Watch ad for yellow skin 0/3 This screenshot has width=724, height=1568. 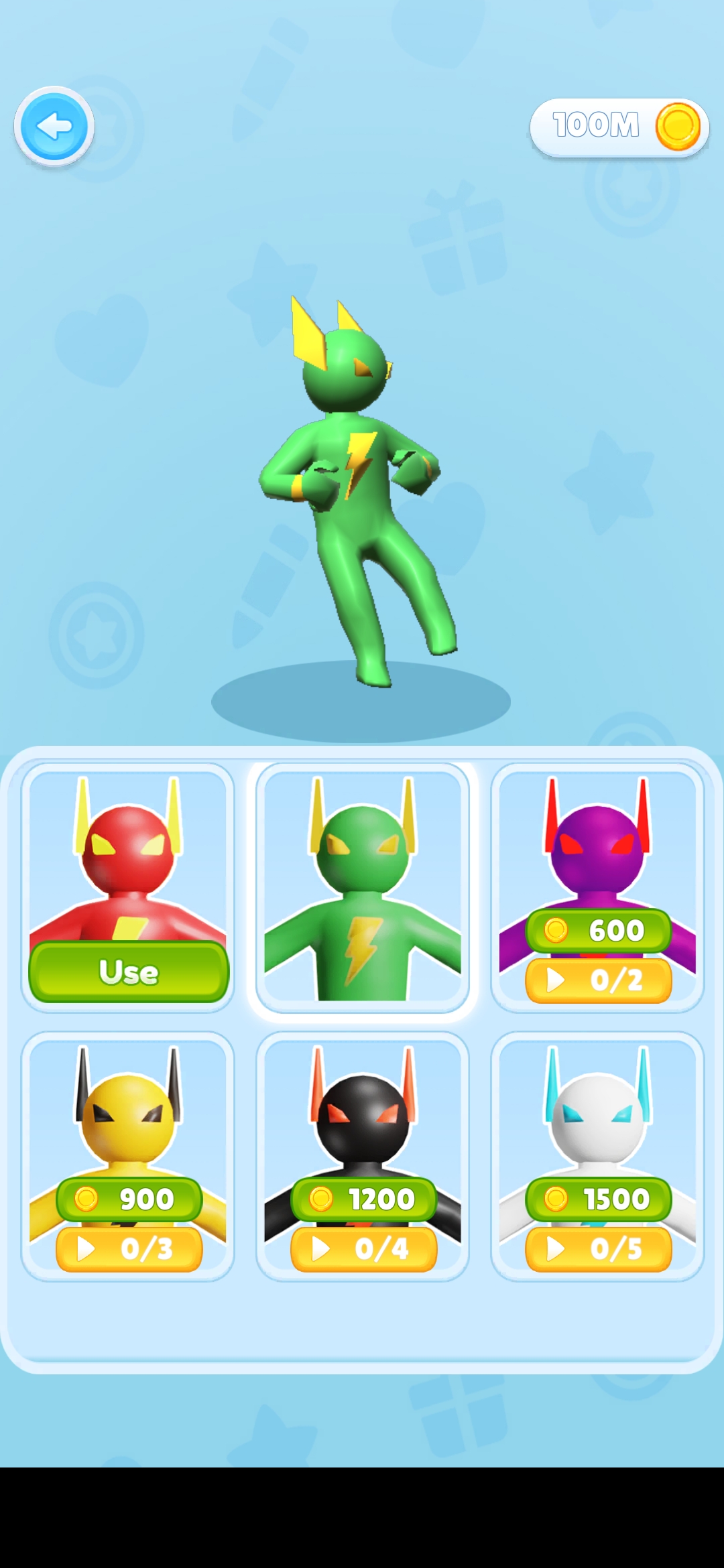(129, 1249)
